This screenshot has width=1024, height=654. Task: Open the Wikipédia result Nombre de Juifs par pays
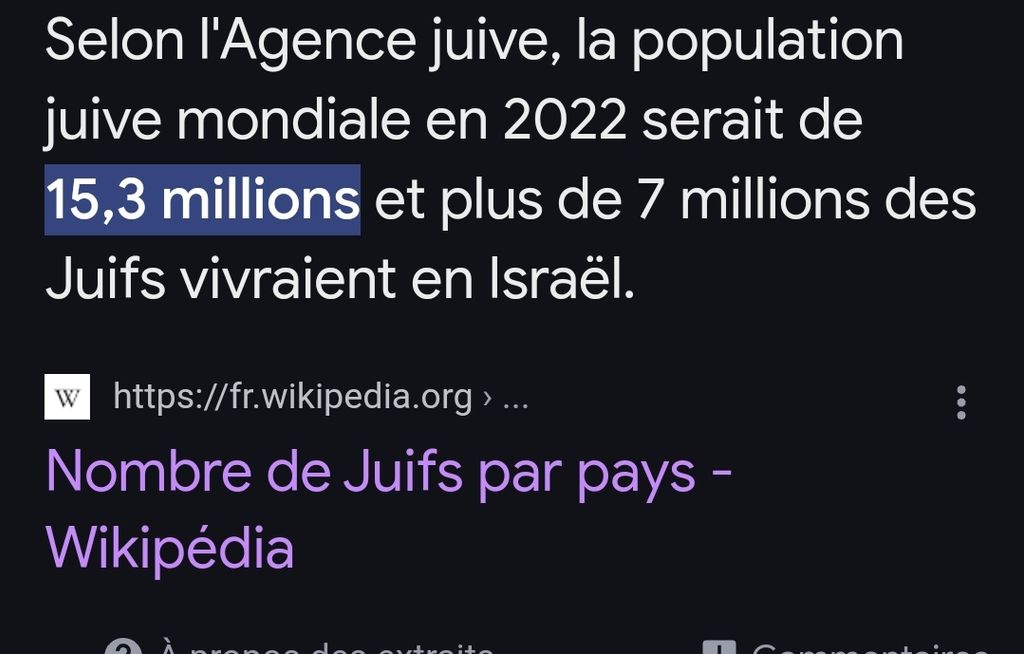click(388, 472)
